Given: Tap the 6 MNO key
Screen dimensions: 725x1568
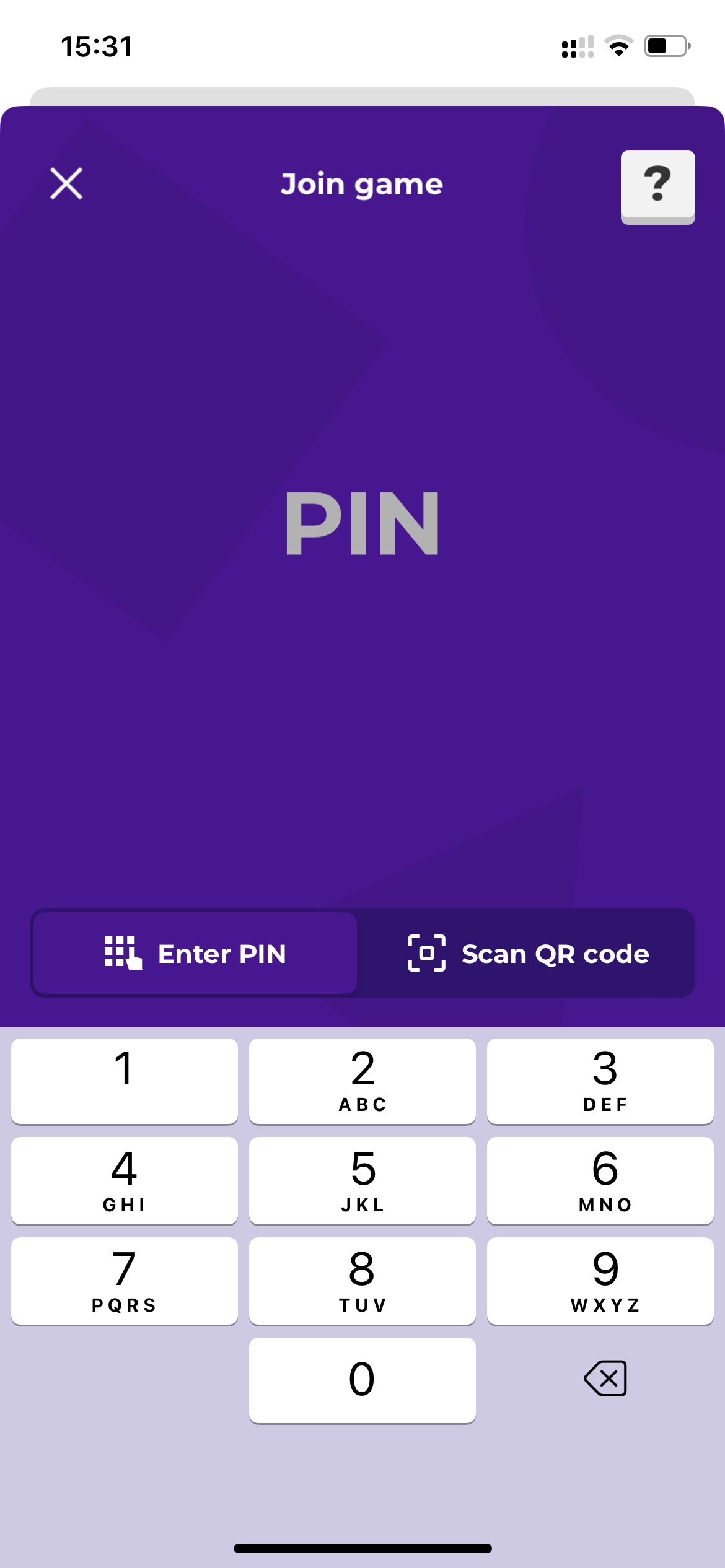Looking at the screenshot, I should click(x=600, y=1180).
